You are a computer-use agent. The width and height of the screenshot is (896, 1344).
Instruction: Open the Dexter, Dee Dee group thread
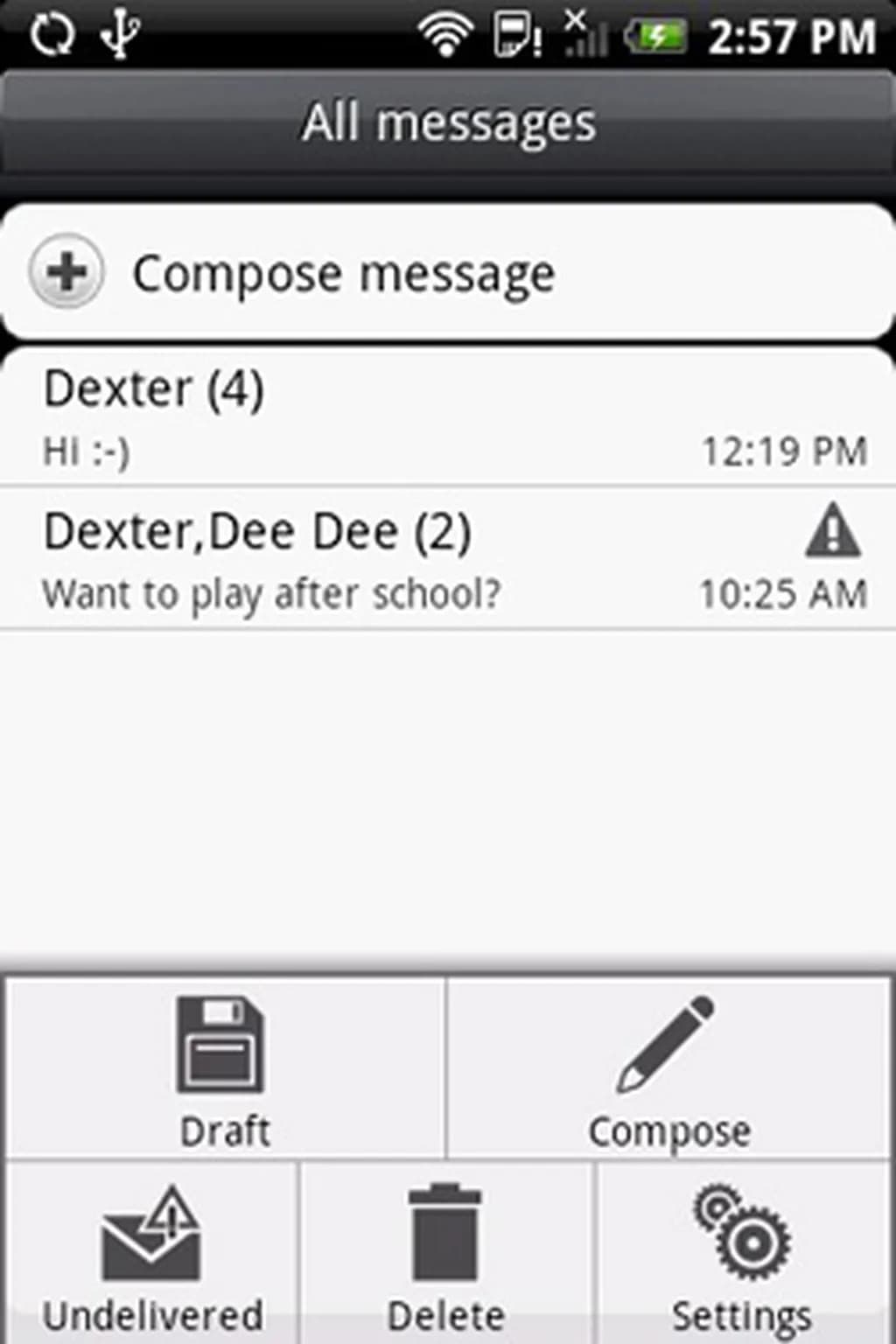448,558
